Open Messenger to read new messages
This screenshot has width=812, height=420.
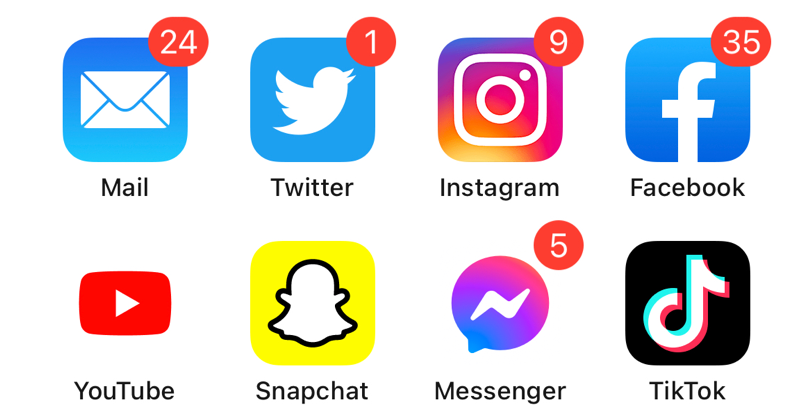pyautogui.click(x=500, y=303)
